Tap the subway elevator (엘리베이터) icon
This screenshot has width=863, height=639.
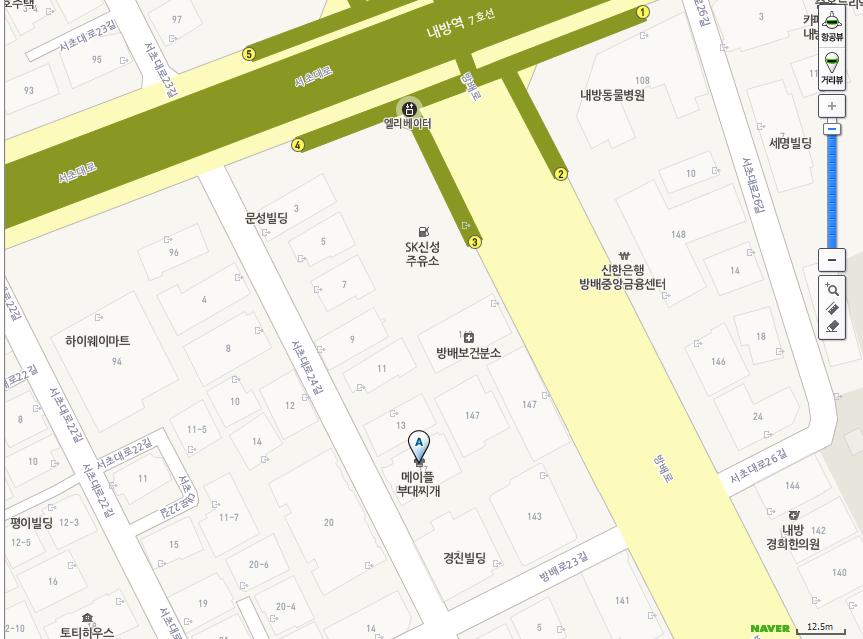(409, 108)
